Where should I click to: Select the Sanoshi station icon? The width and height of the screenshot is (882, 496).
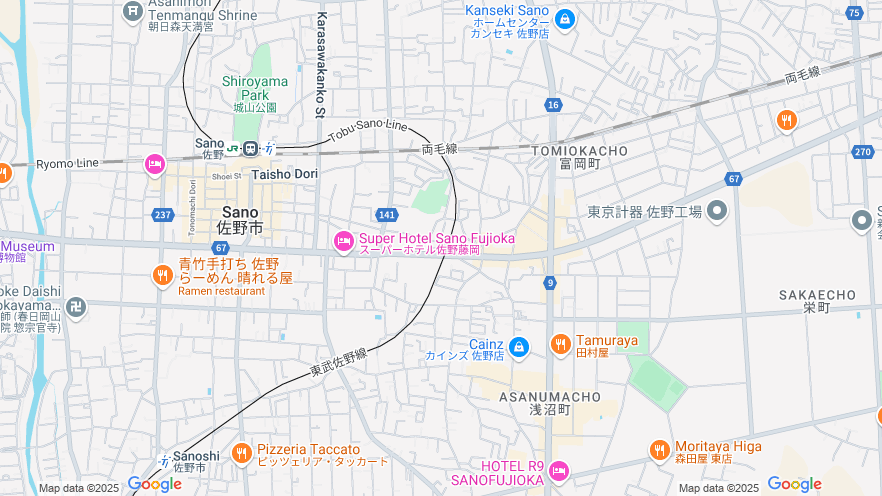click(164, 460)
